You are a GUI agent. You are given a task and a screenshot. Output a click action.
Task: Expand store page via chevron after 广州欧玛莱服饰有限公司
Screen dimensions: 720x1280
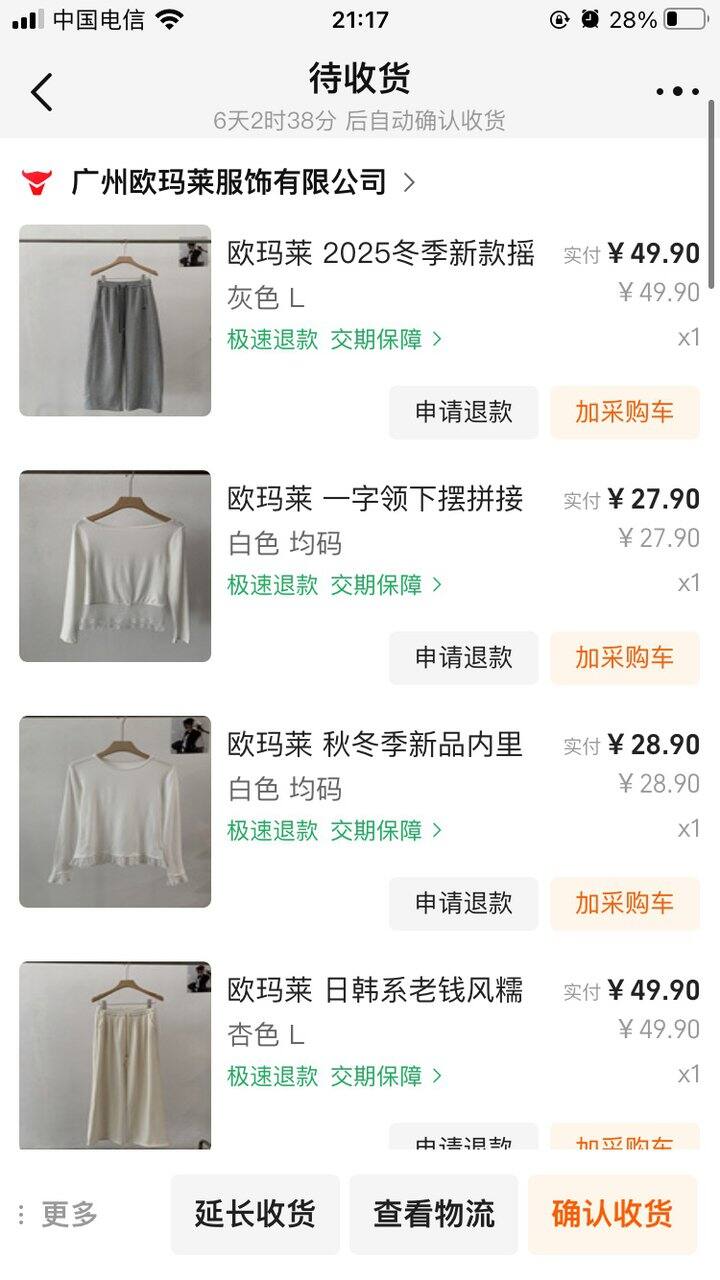tap(408, 182)
